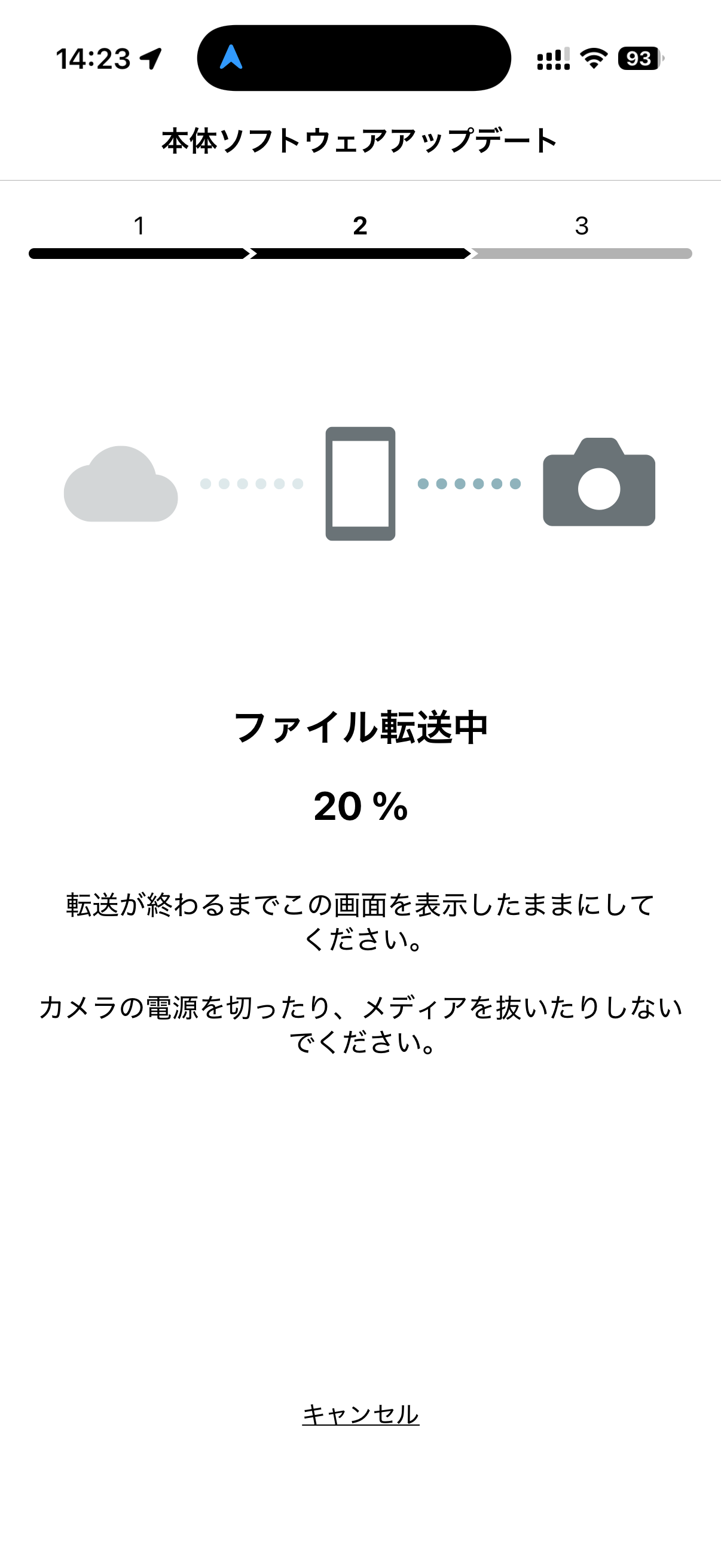Click the 本体ソフトウェアアップデート title

coord(359,140)
